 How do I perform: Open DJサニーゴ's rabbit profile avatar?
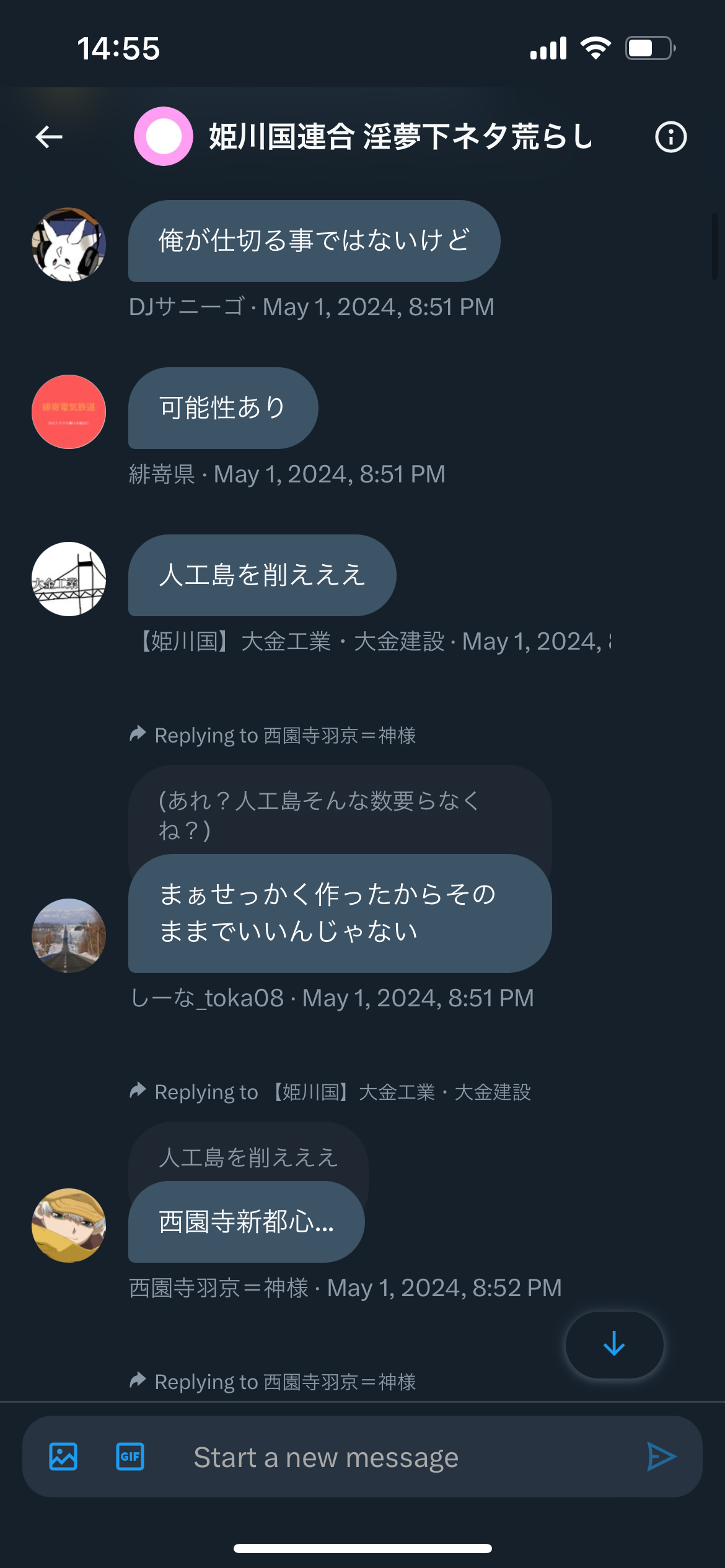pyautogui.click(x=69, y=245)
